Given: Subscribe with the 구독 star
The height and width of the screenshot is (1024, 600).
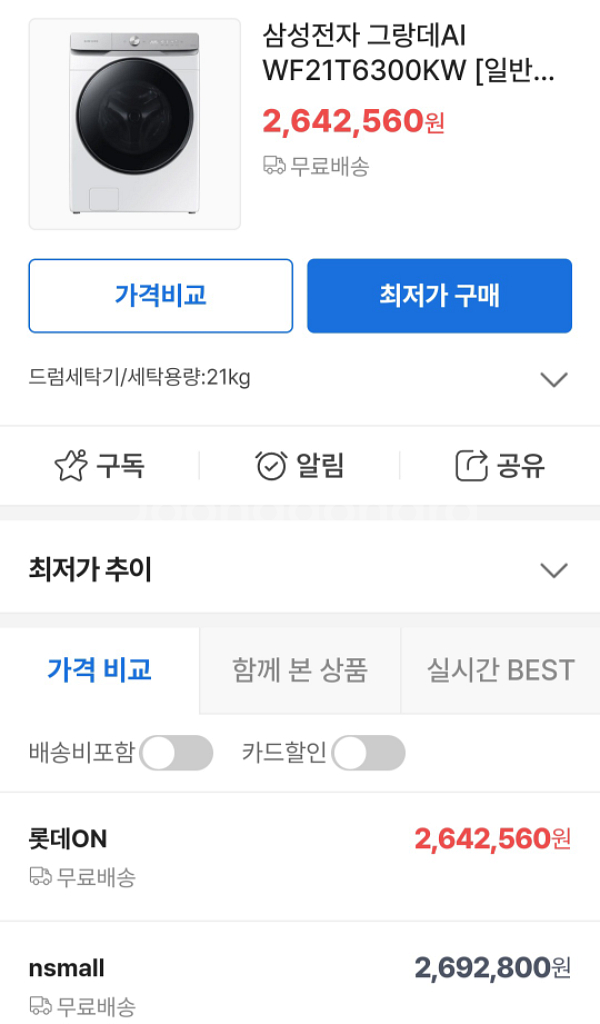Looking at the screenshot, I should tap(100, 466).
